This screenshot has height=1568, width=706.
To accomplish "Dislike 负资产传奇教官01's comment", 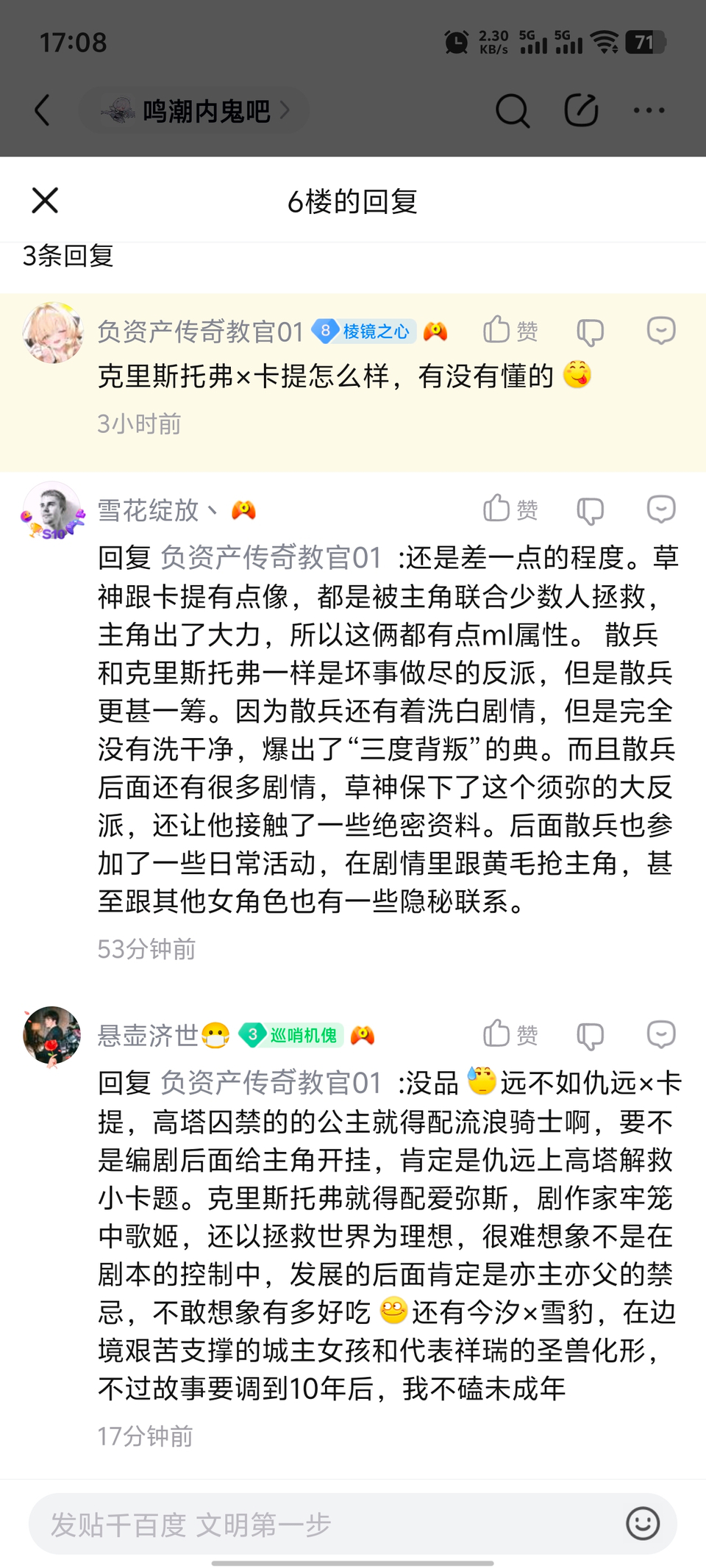I will pyautogui.click(x=590, y=332).
